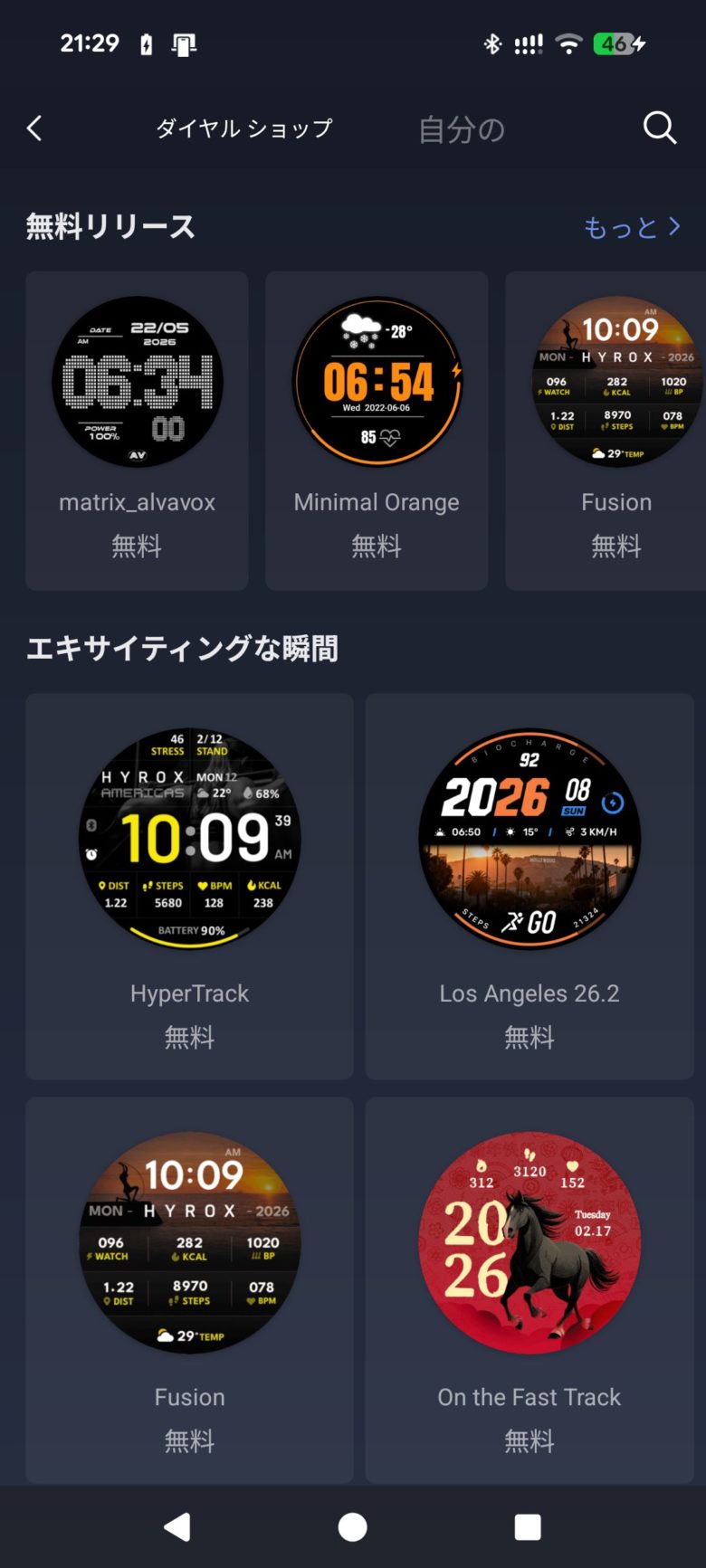The image size is (706, 1568).
Task: Open the matrix_alvavox watch face
Action: [x=138, y=431]
